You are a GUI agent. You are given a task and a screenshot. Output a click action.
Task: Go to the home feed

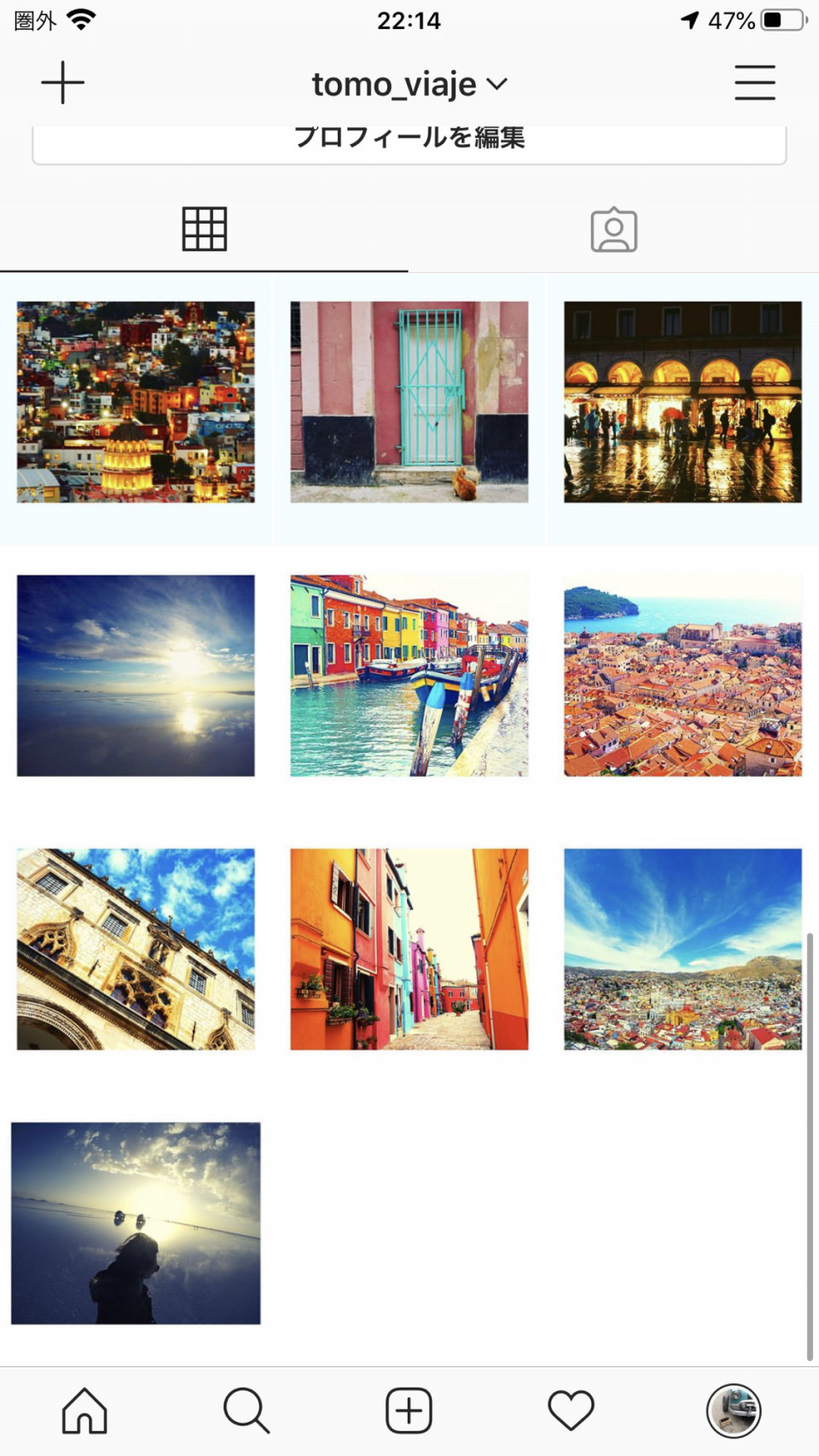click(x=84, y=1410)
